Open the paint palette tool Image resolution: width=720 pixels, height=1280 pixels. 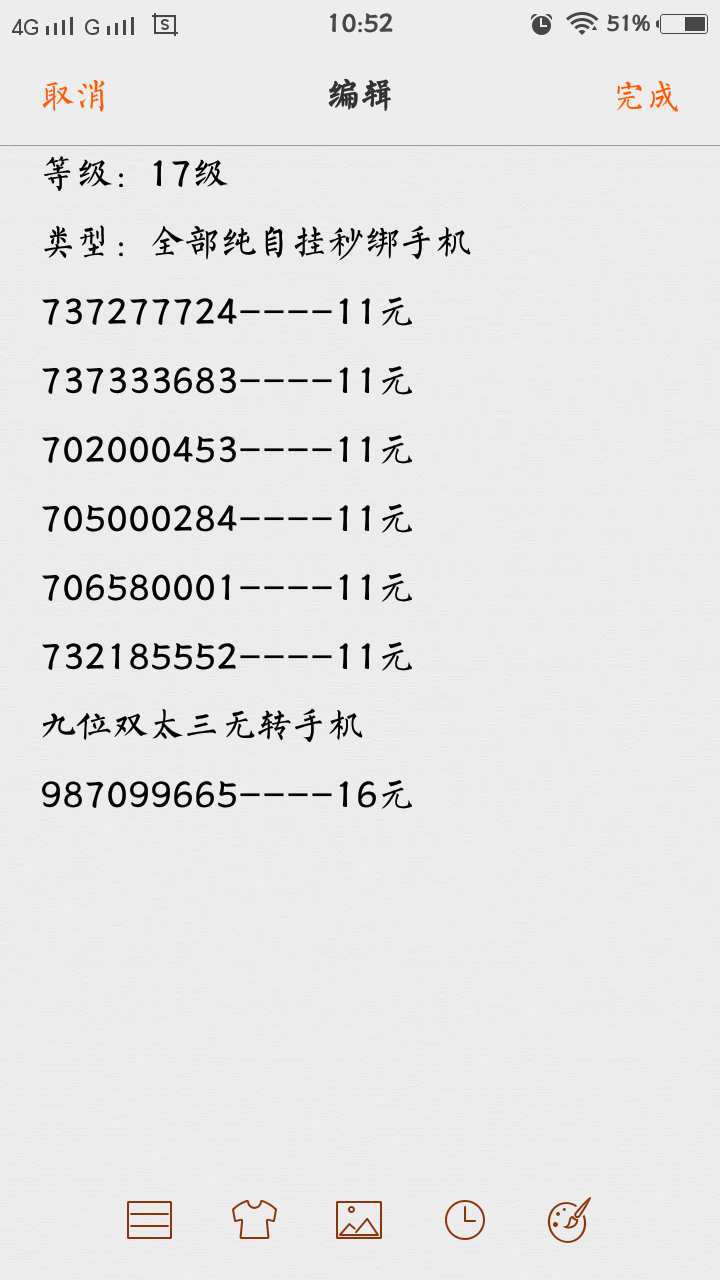pyautogui.click(x=569, y=1220)
